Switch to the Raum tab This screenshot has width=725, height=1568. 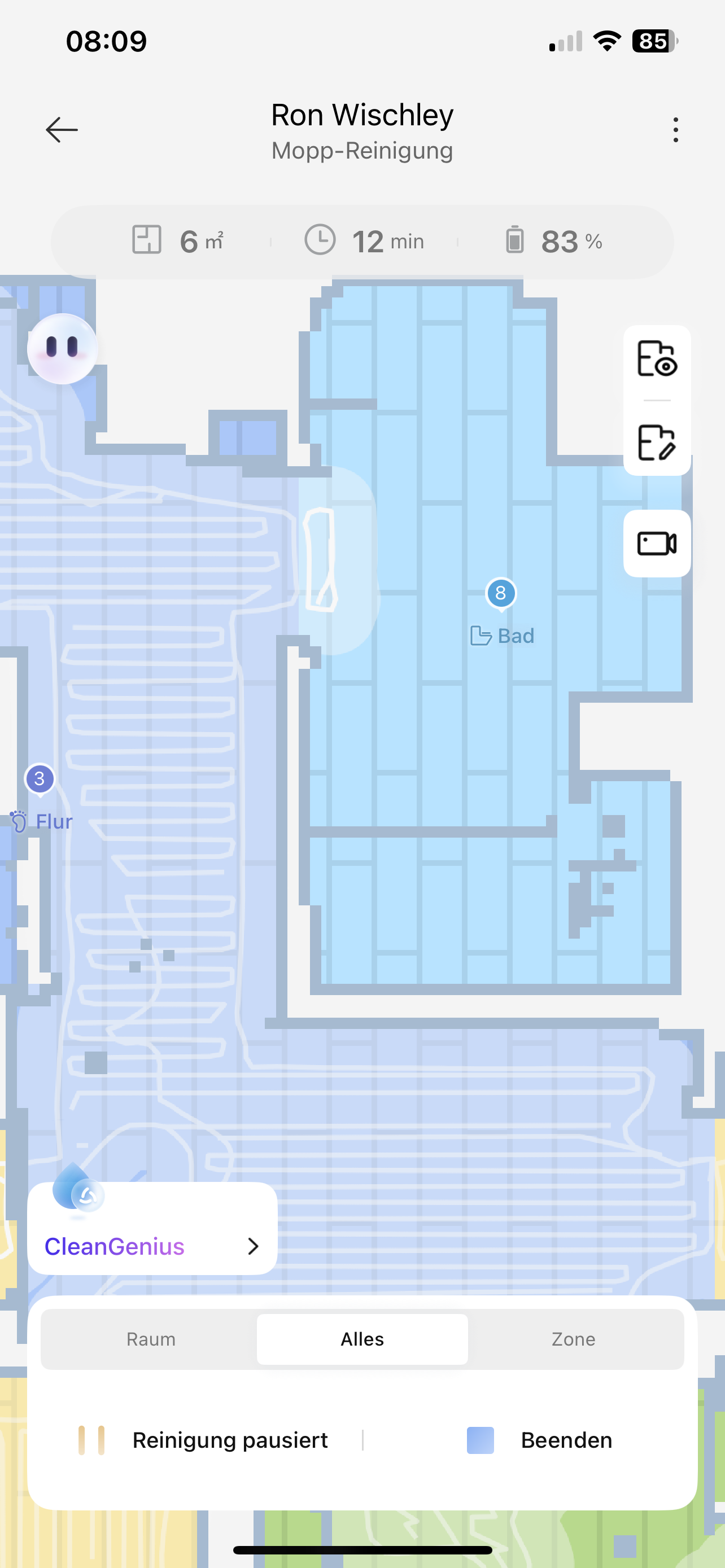(x=150, y=1339)
